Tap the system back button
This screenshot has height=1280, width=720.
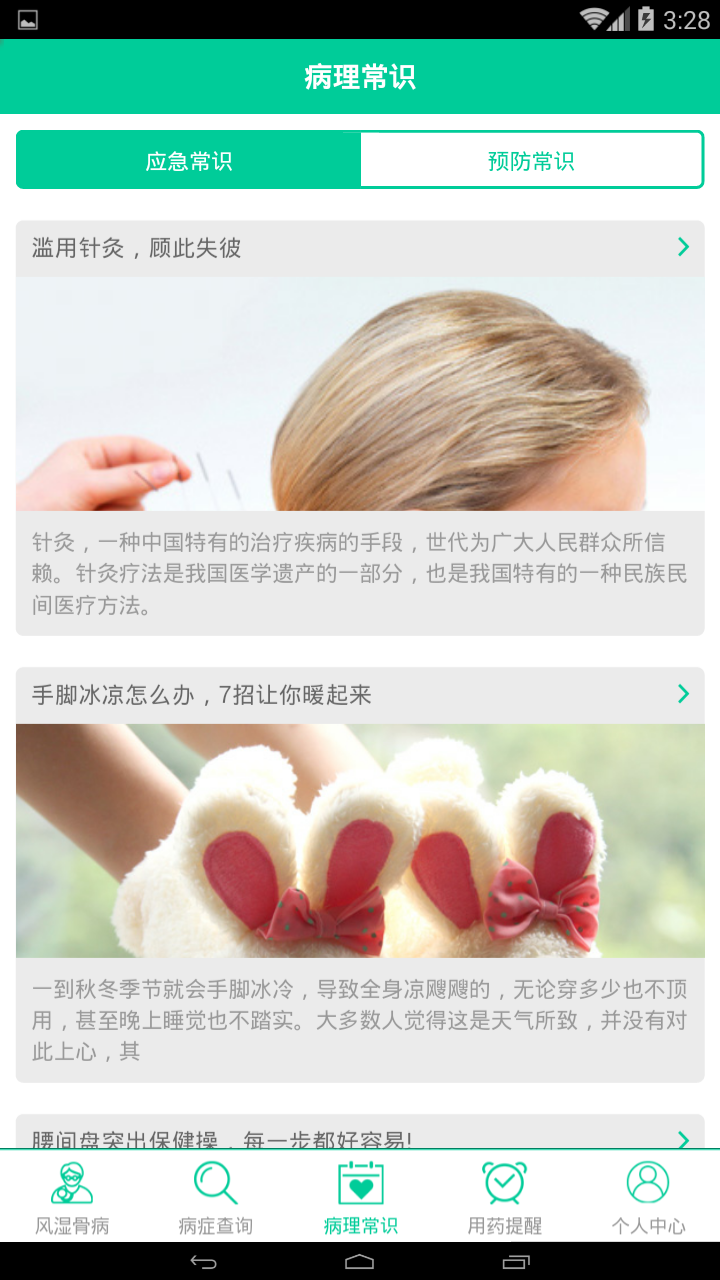point(203,1261)
